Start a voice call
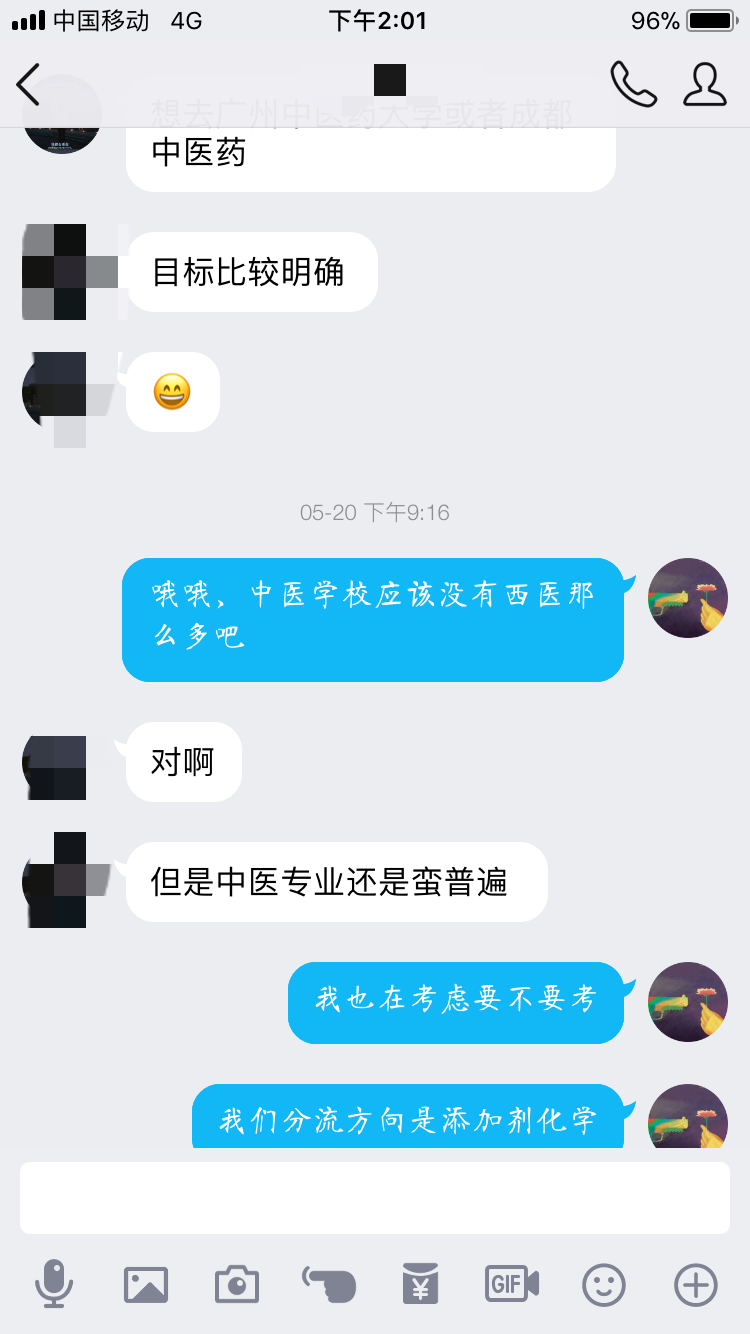The image size is (750, 1334). coord(633,84)
